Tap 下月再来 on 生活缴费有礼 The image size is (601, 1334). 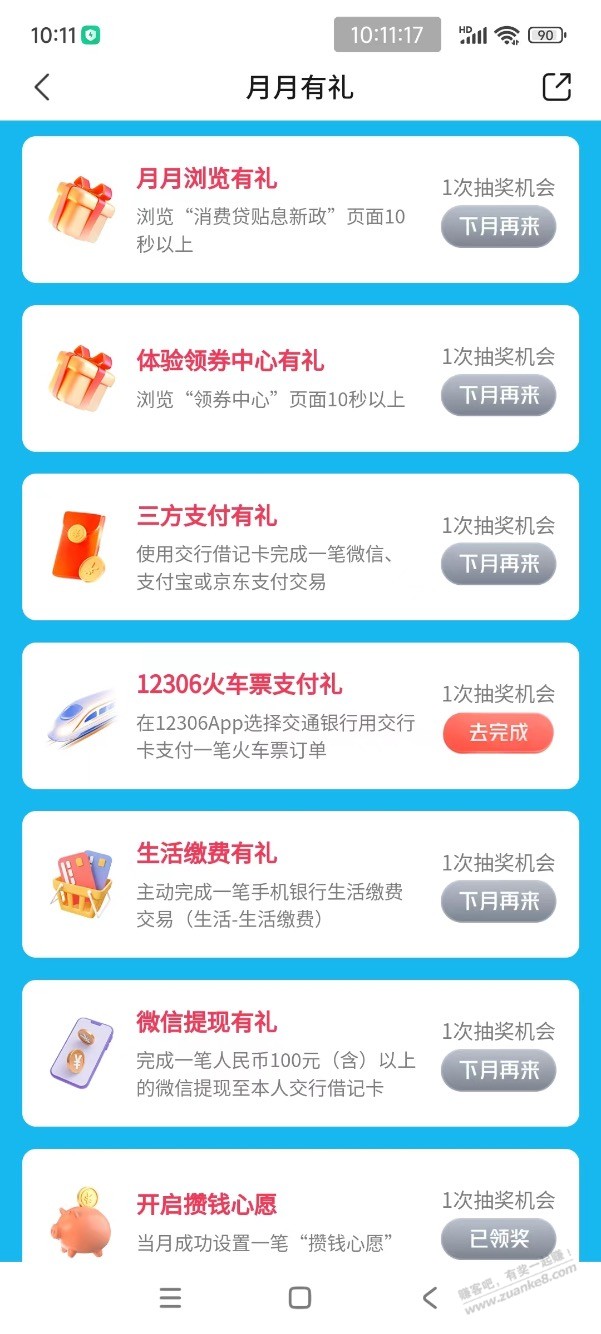(498, 902)
